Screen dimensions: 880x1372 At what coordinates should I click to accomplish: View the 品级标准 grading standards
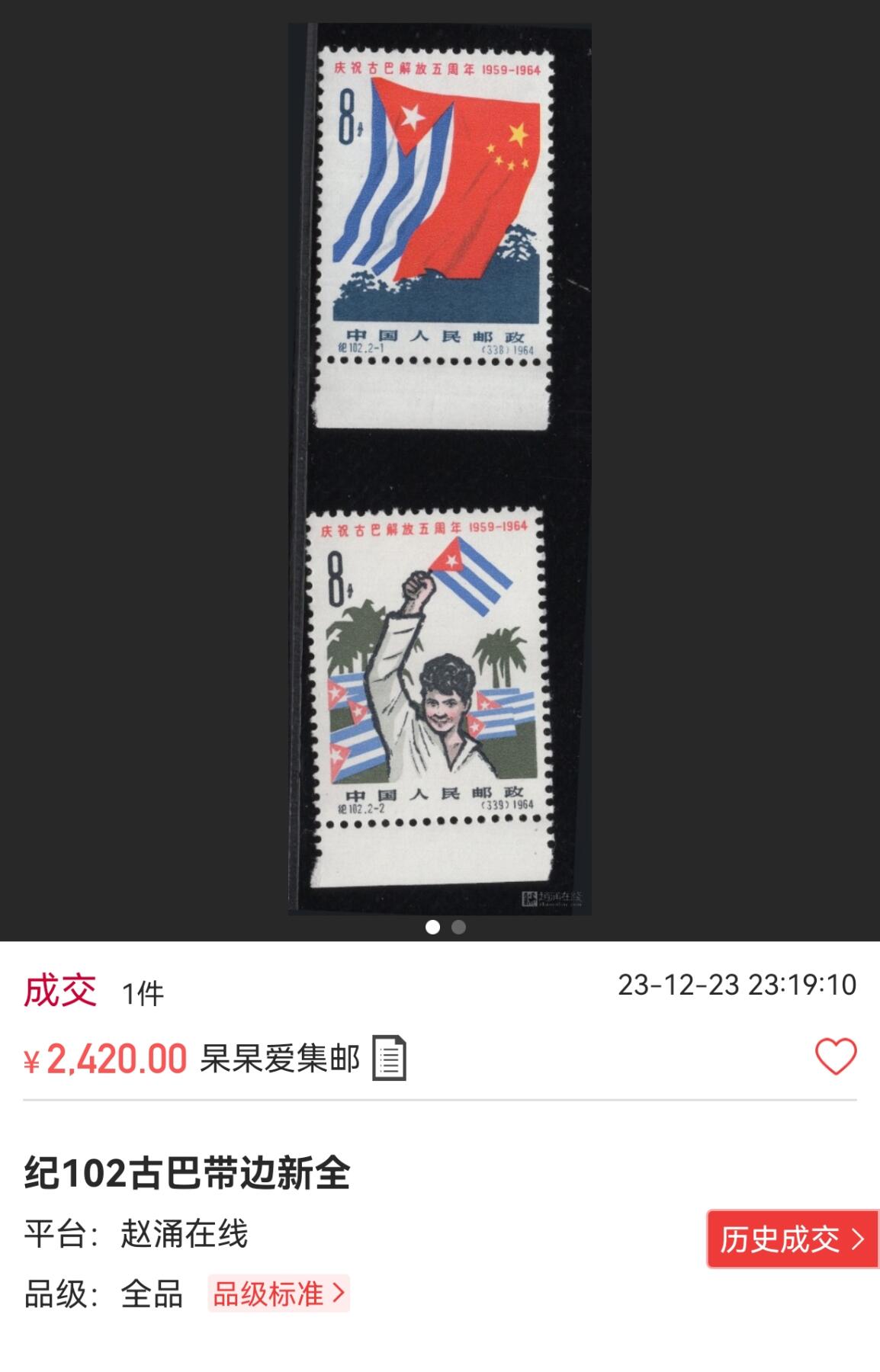tap(278, 1293)
